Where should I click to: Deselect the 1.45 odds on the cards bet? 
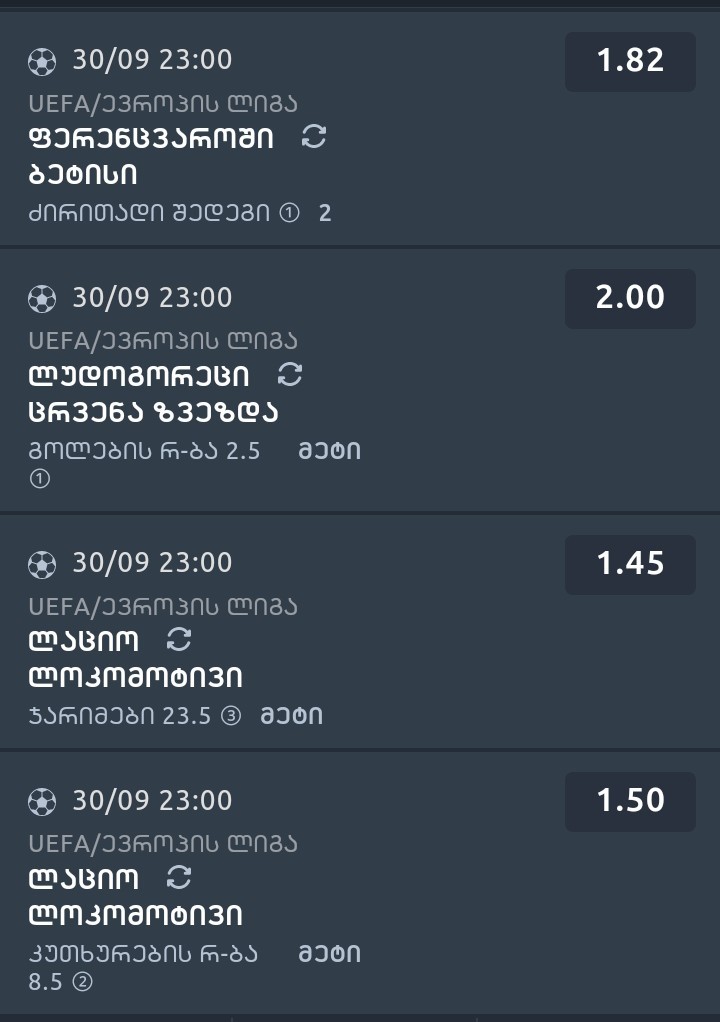[630, 564]
